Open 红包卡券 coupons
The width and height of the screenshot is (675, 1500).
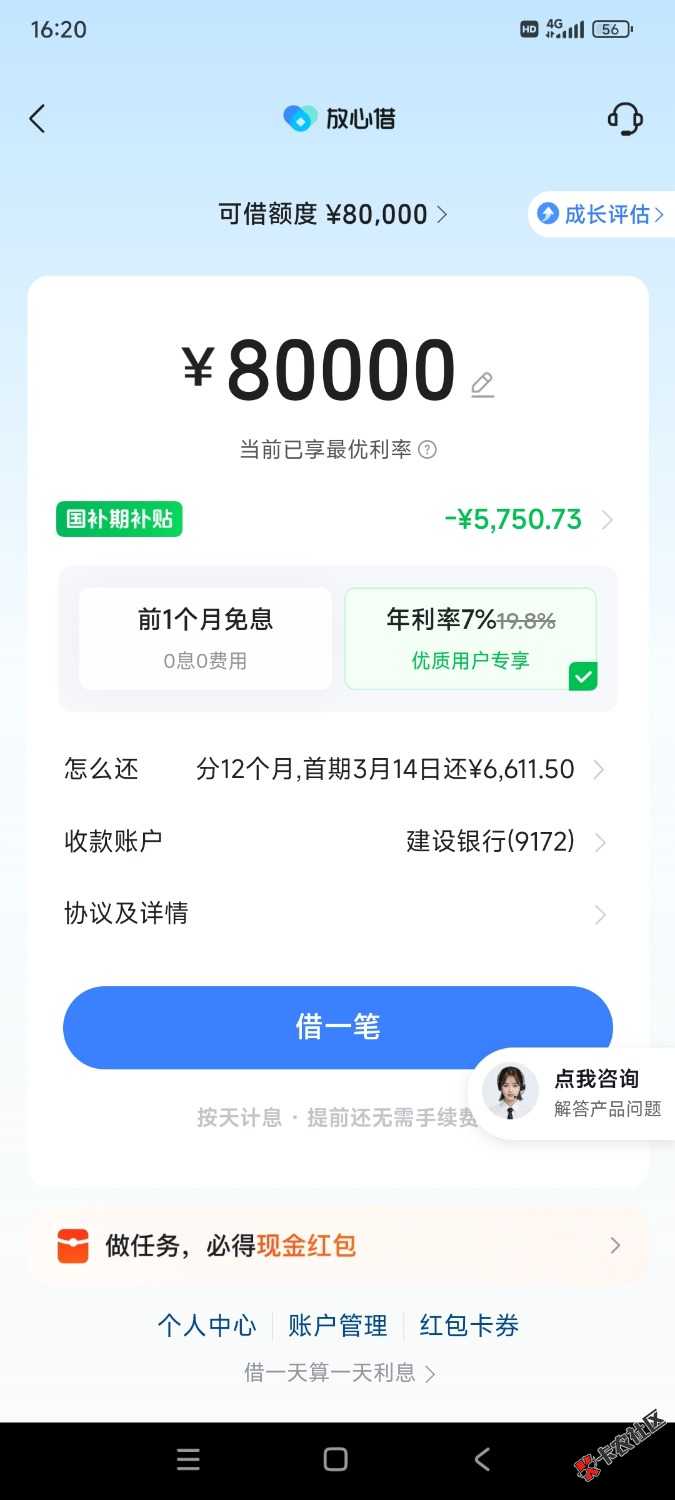pyautogui.click(x=469, y=1326)
